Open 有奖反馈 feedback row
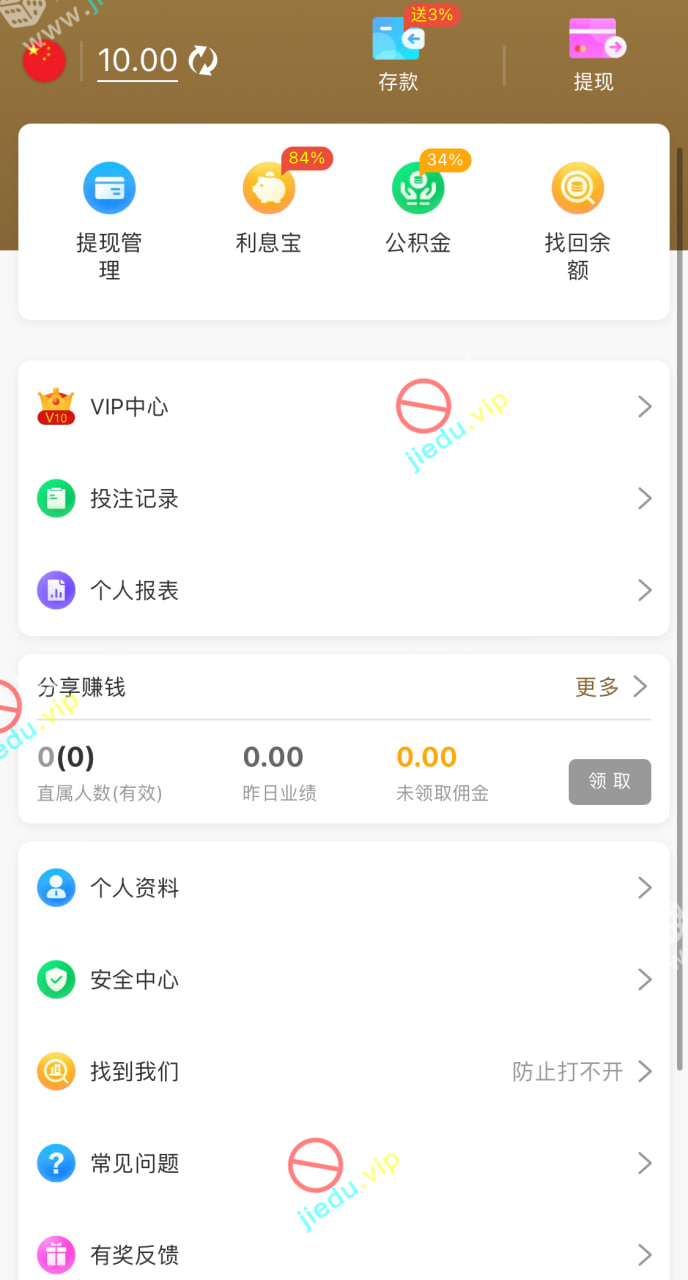Viewport: 688px width, 1280px height. pos(343,1255)
